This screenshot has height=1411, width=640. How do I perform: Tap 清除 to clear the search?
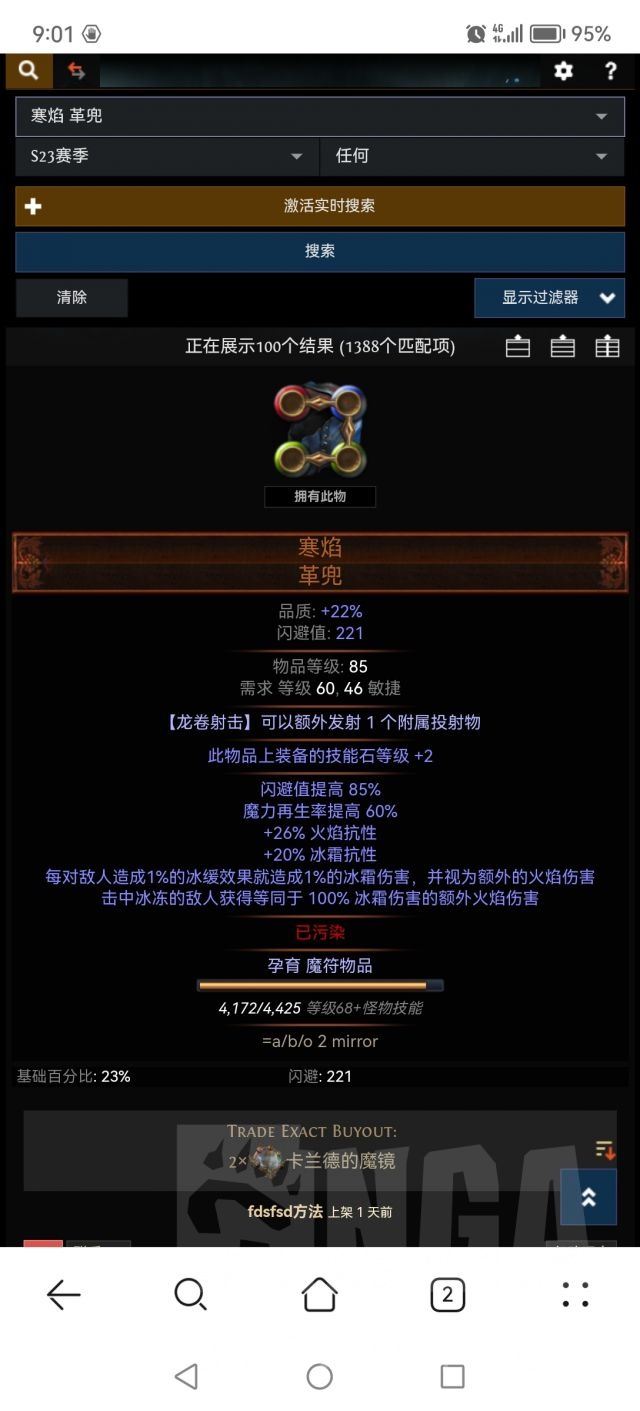coord(72,298)
